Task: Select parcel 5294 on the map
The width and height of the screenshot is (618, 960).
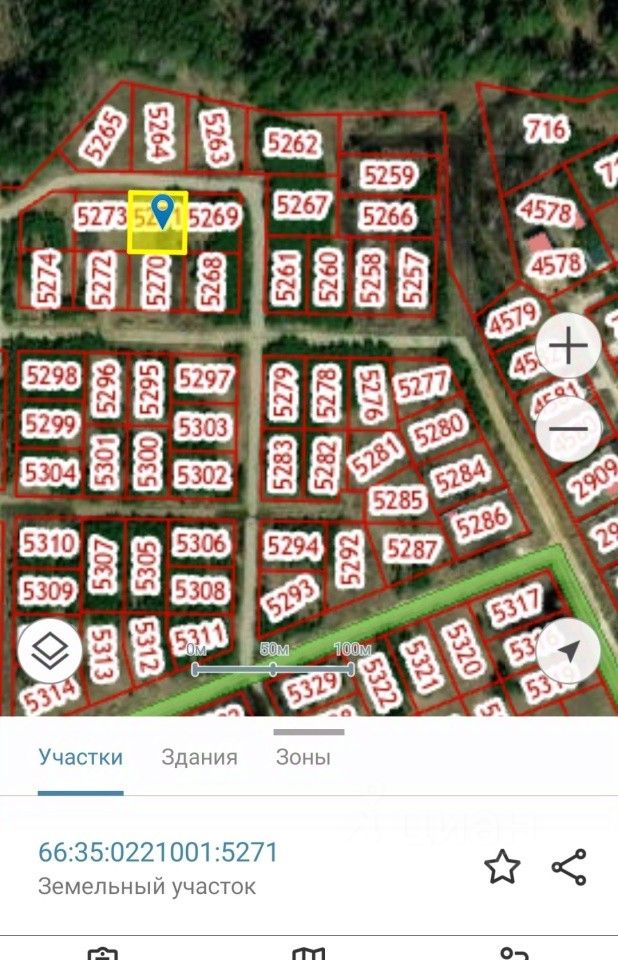Action: point(293,546)
